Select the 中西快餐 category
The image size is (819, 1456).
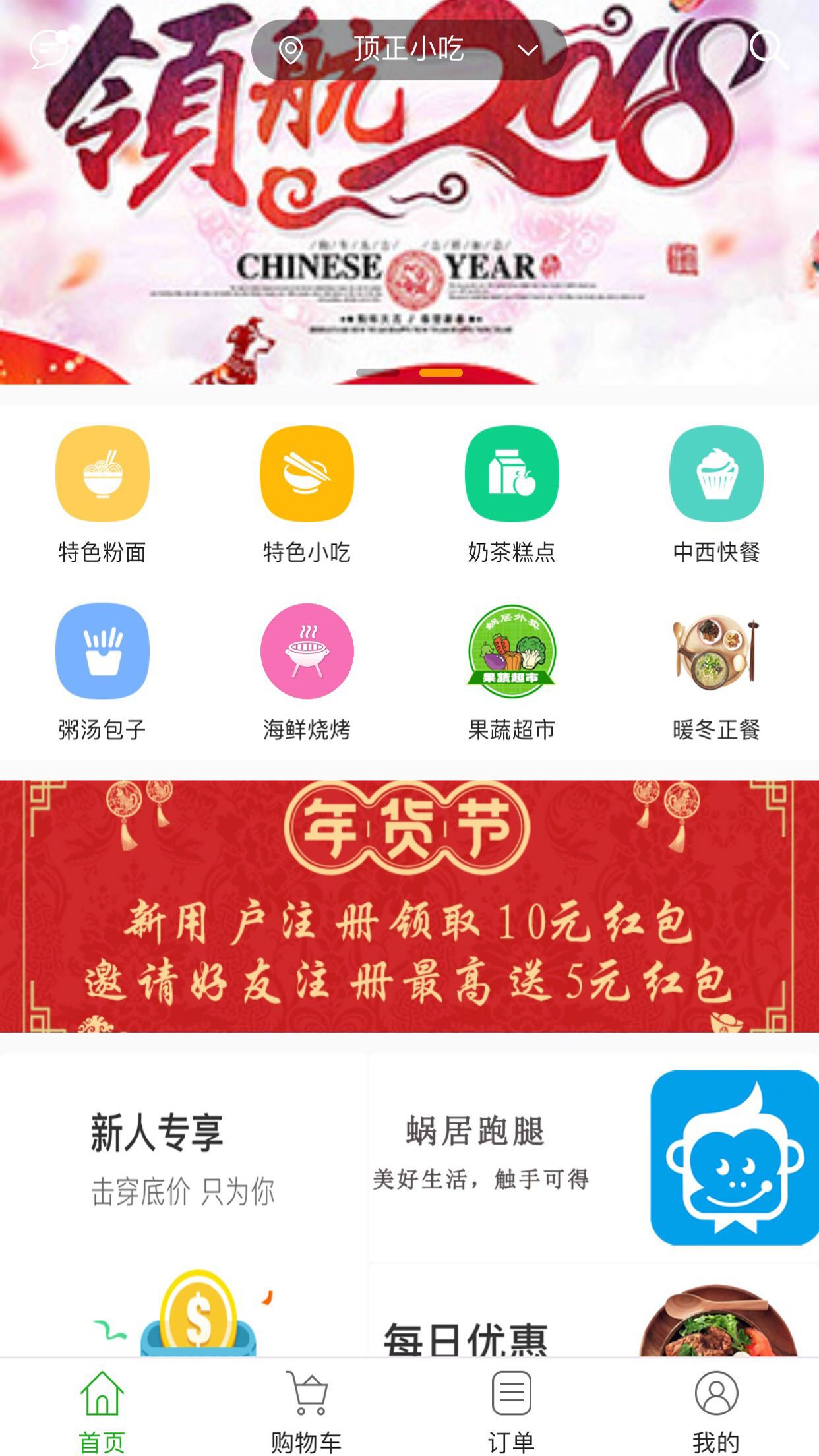tap(716, 495)
